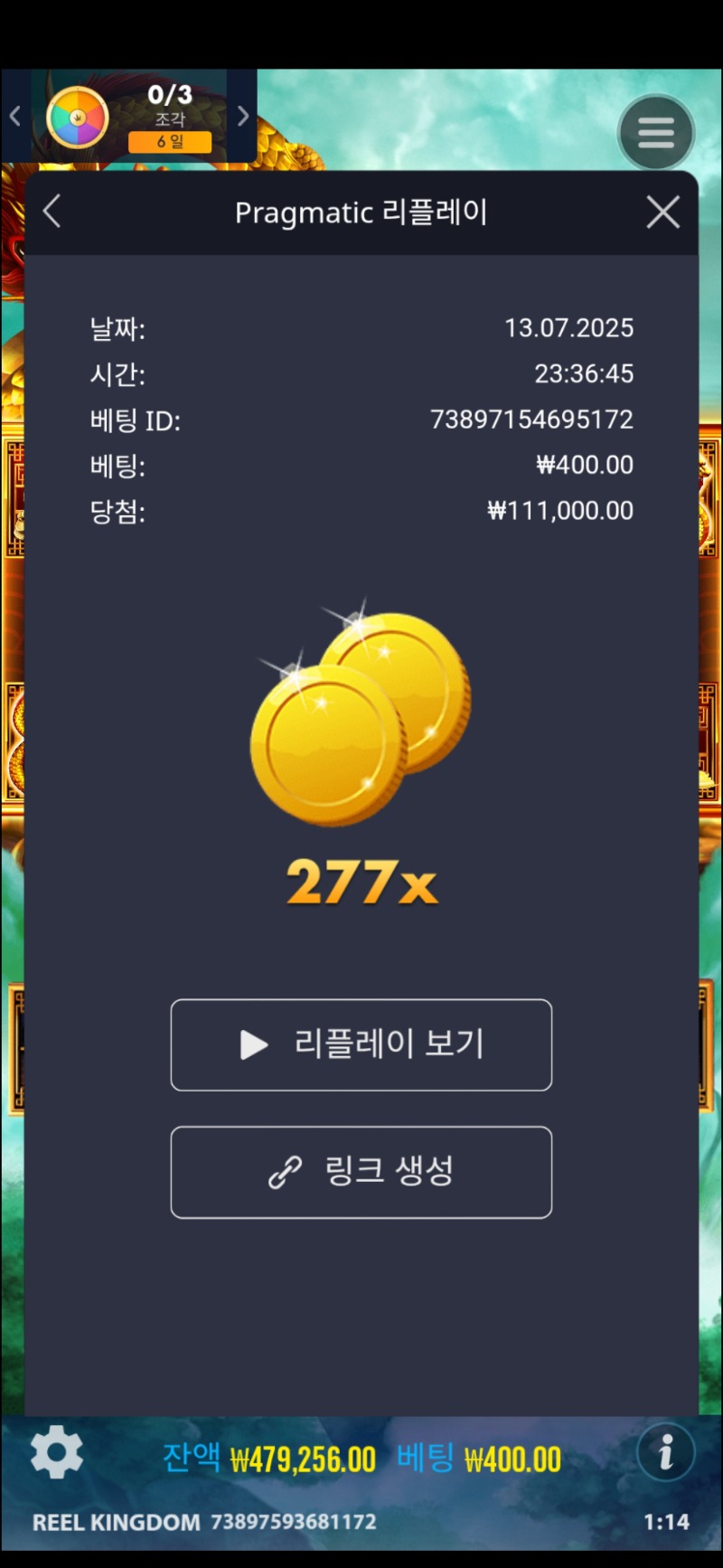Open the settings gear
This screenshot has width=723, height=1568.
pos(56,1453)
